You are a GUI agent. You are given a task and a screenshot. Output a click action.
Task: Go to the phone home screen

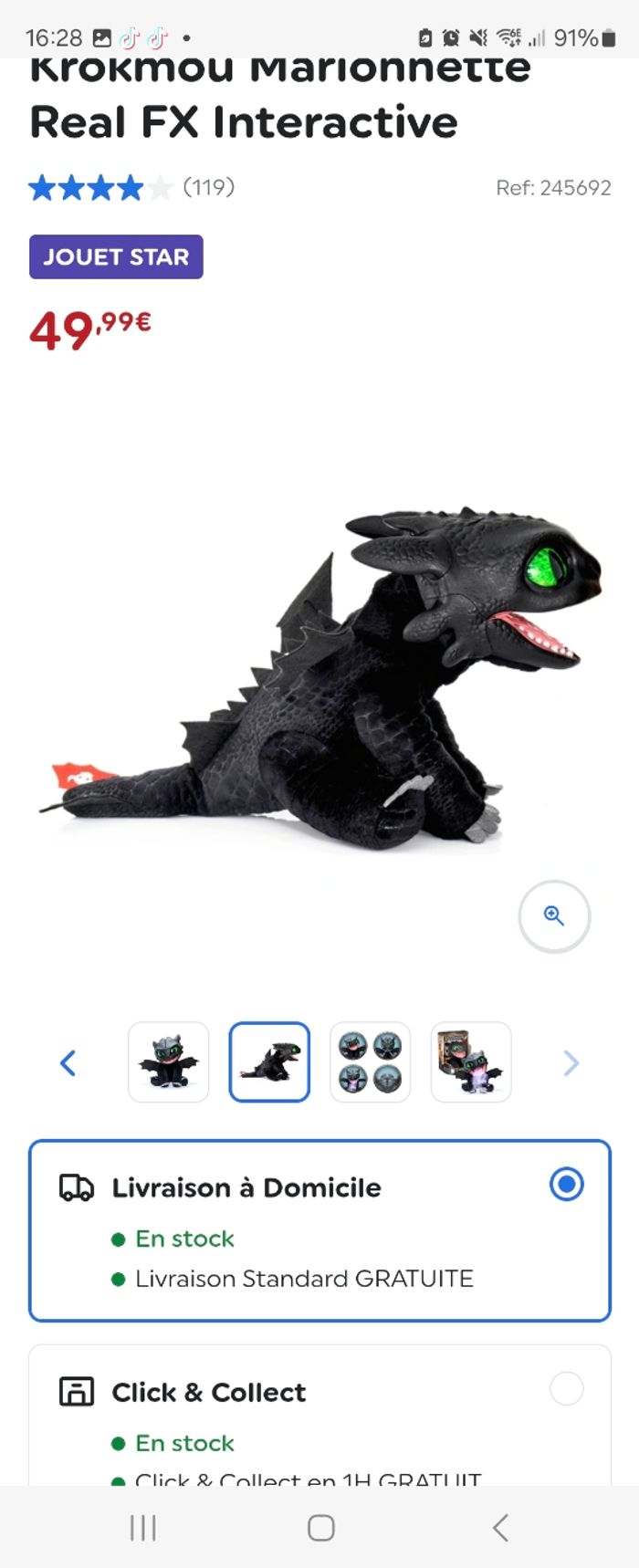coord(320,1528)
